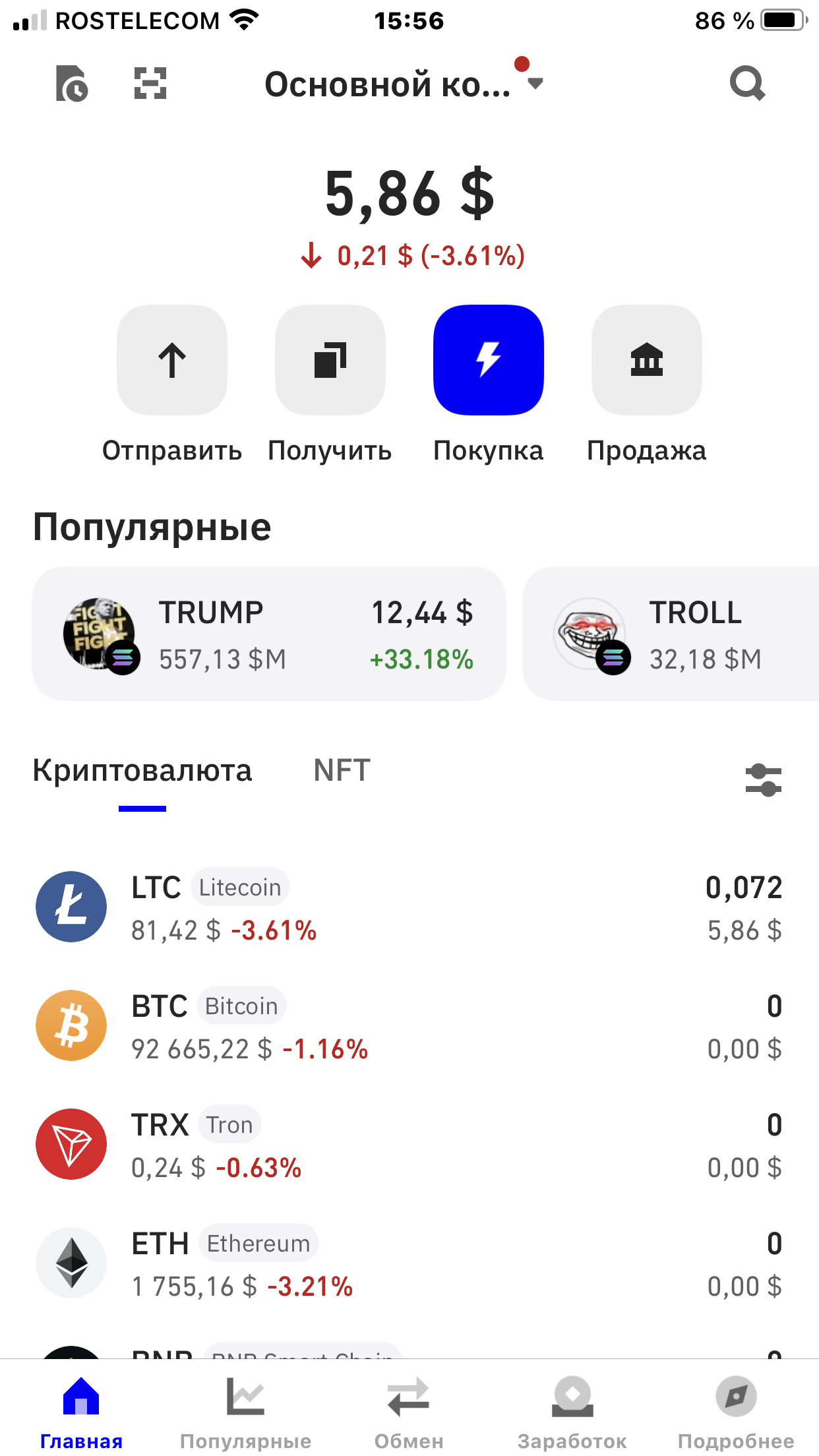Select the Криптовалюта tab
This screenshot has width=819, height=1456.
tap(142, 770)
